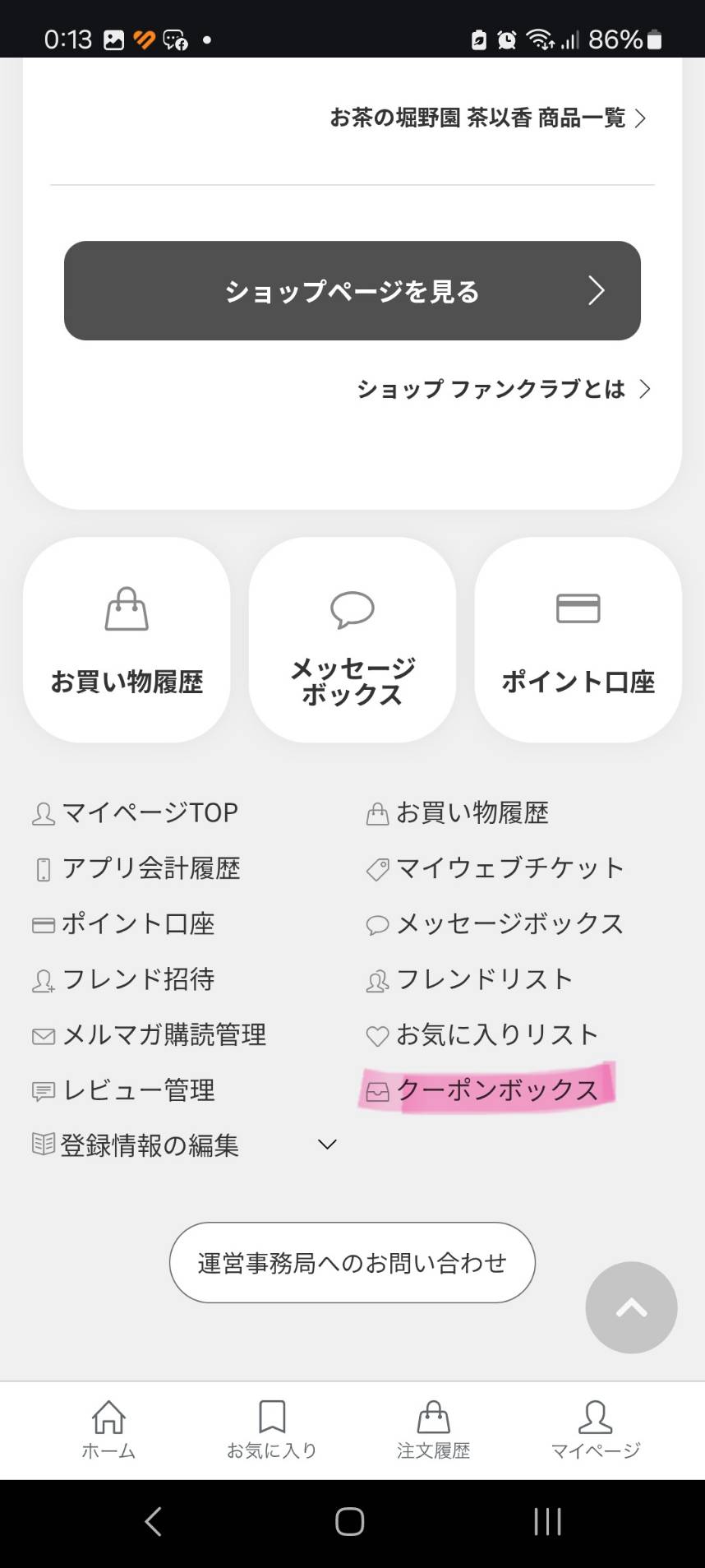
Task: Open フレンドリスト
Action: pyautogui.click(x=470, y=979)
